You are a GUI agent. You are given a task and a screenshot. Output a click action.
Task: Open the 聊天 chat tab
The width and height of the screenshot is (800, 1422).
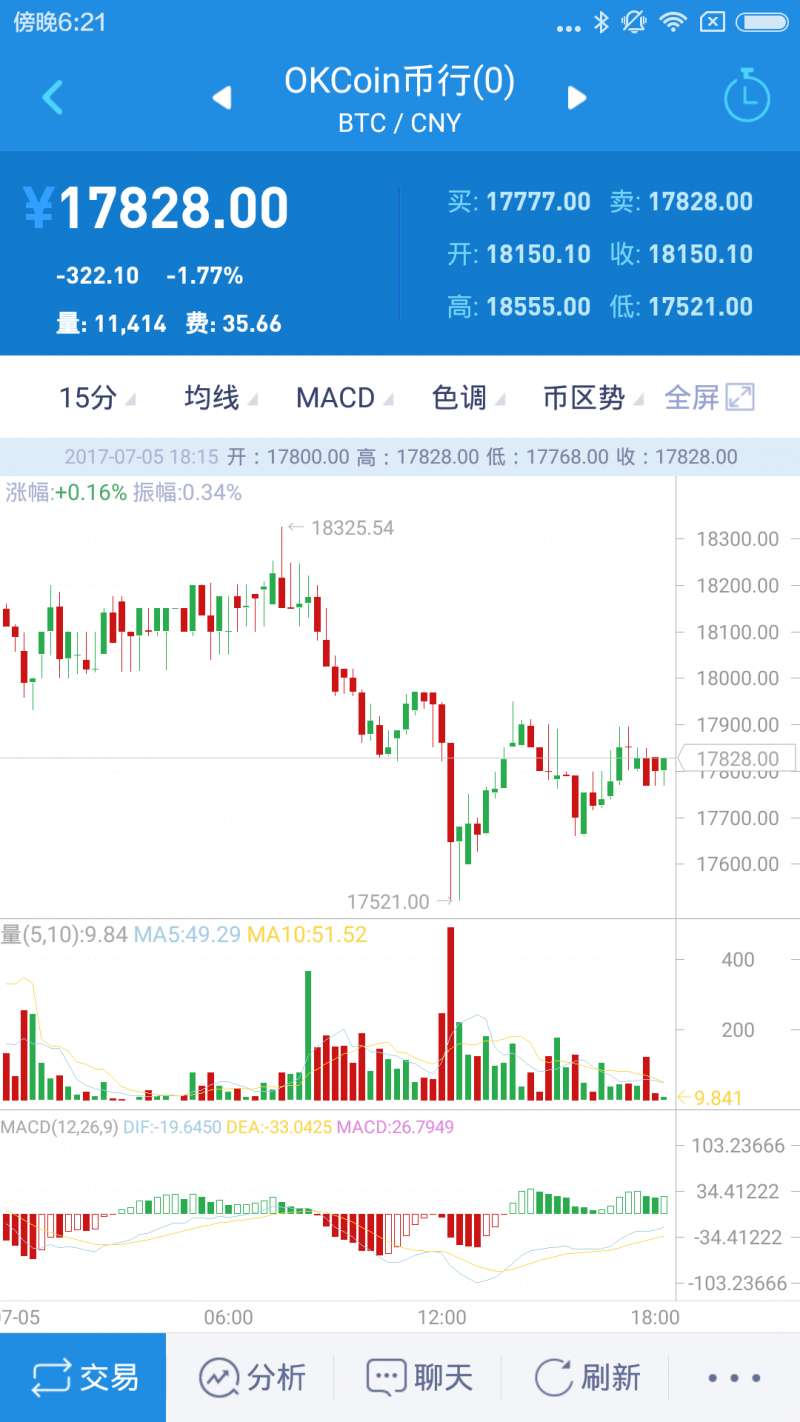pos(418,1377)
